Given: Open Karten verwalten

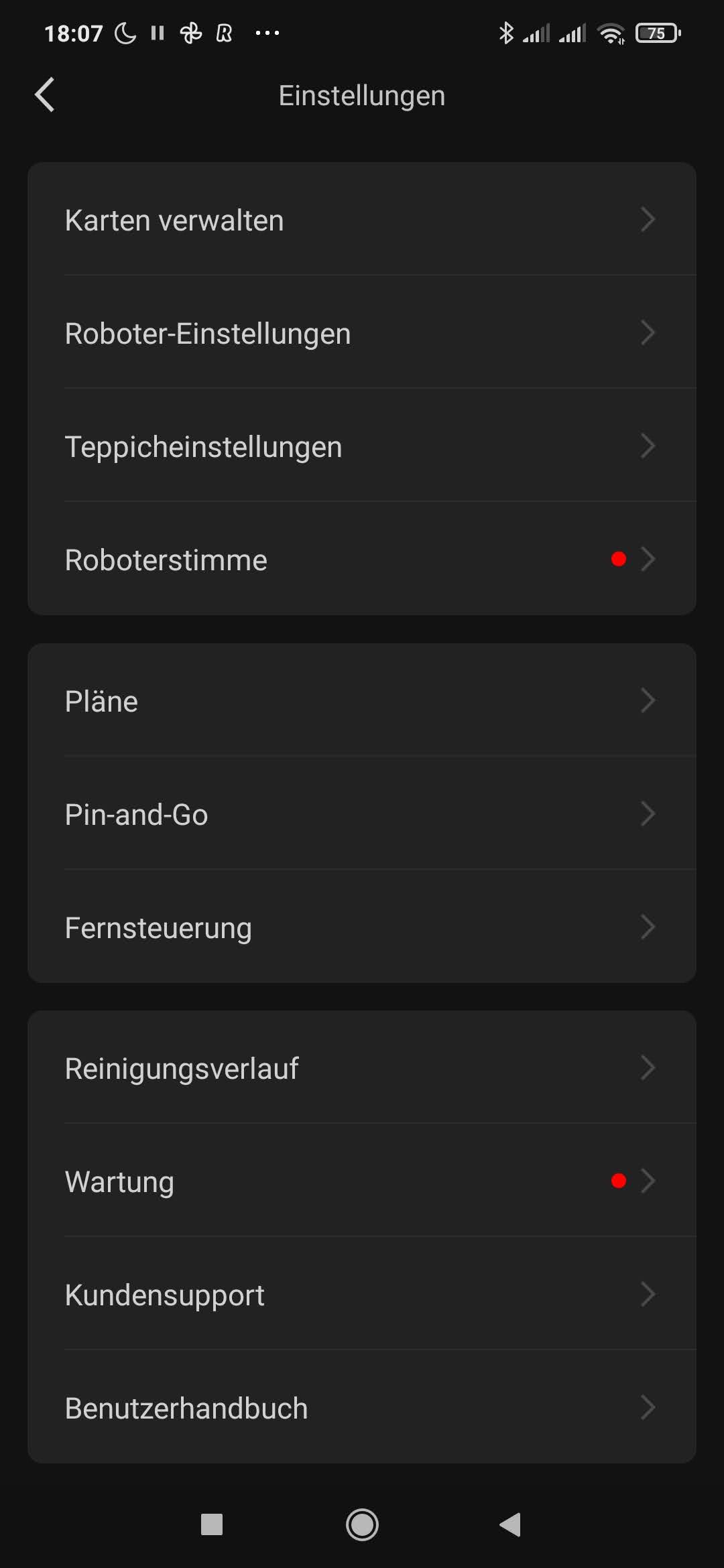Looking at the screenshot, I should [x=362, y=219].
